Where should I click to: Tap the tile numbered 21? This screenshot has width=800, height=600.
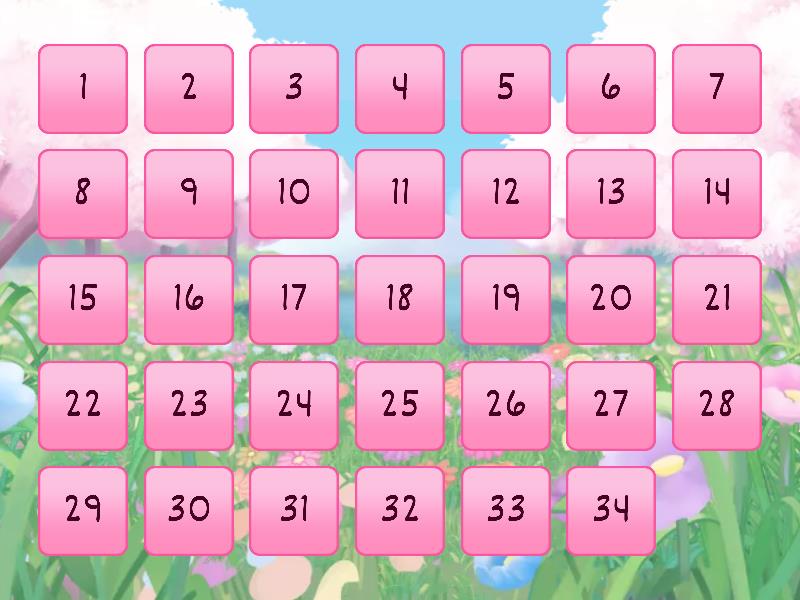[x=717, y=300]
